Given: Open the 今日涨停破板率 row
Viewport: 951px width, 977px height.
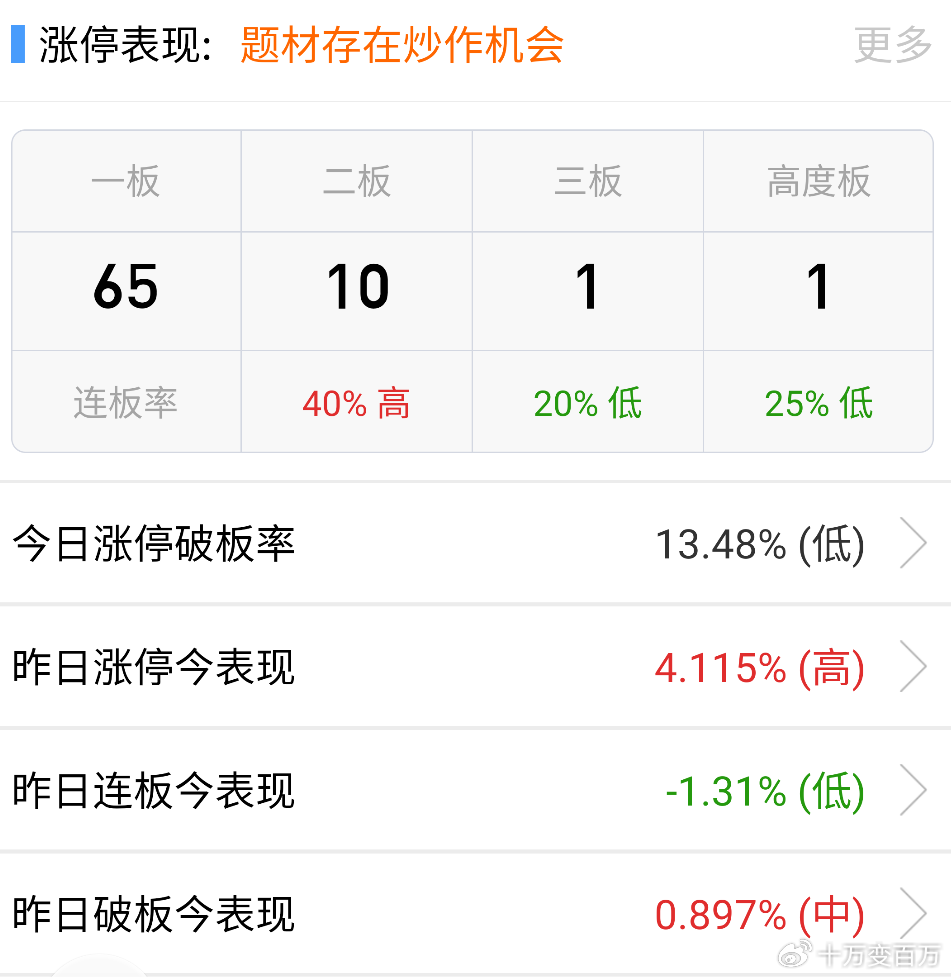Looking at the screenshot, I should [x=475, y=545].
